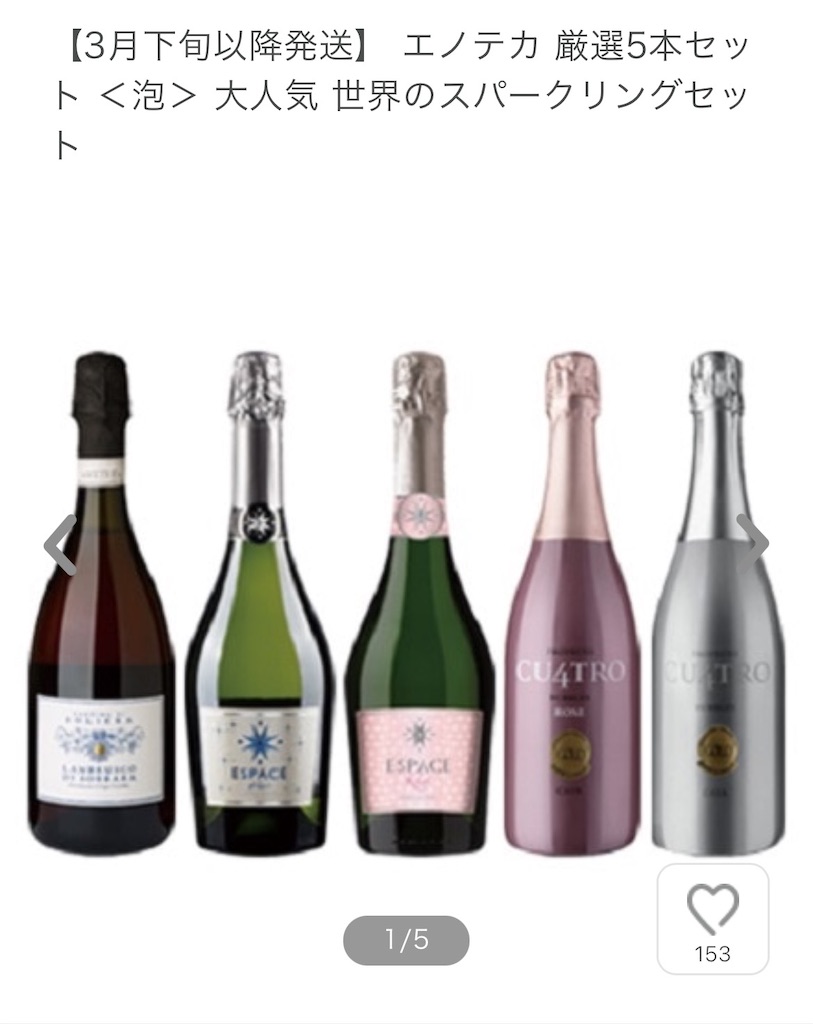813x1024 pixels.
Task: Show the next product image
Action: point(752,545)
